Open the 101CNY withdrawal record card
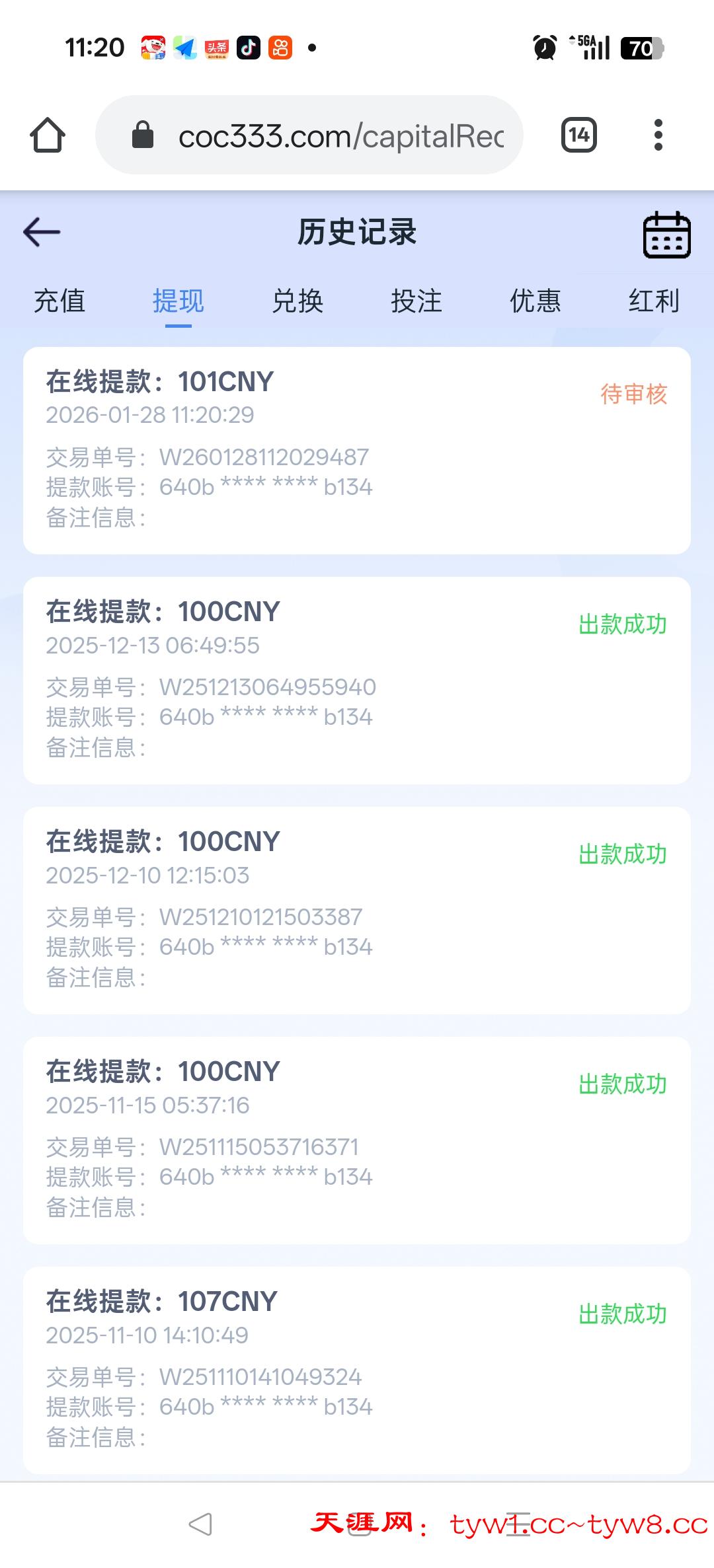The width and height of the screenshot is (714, 1568). tap(357, 449)
